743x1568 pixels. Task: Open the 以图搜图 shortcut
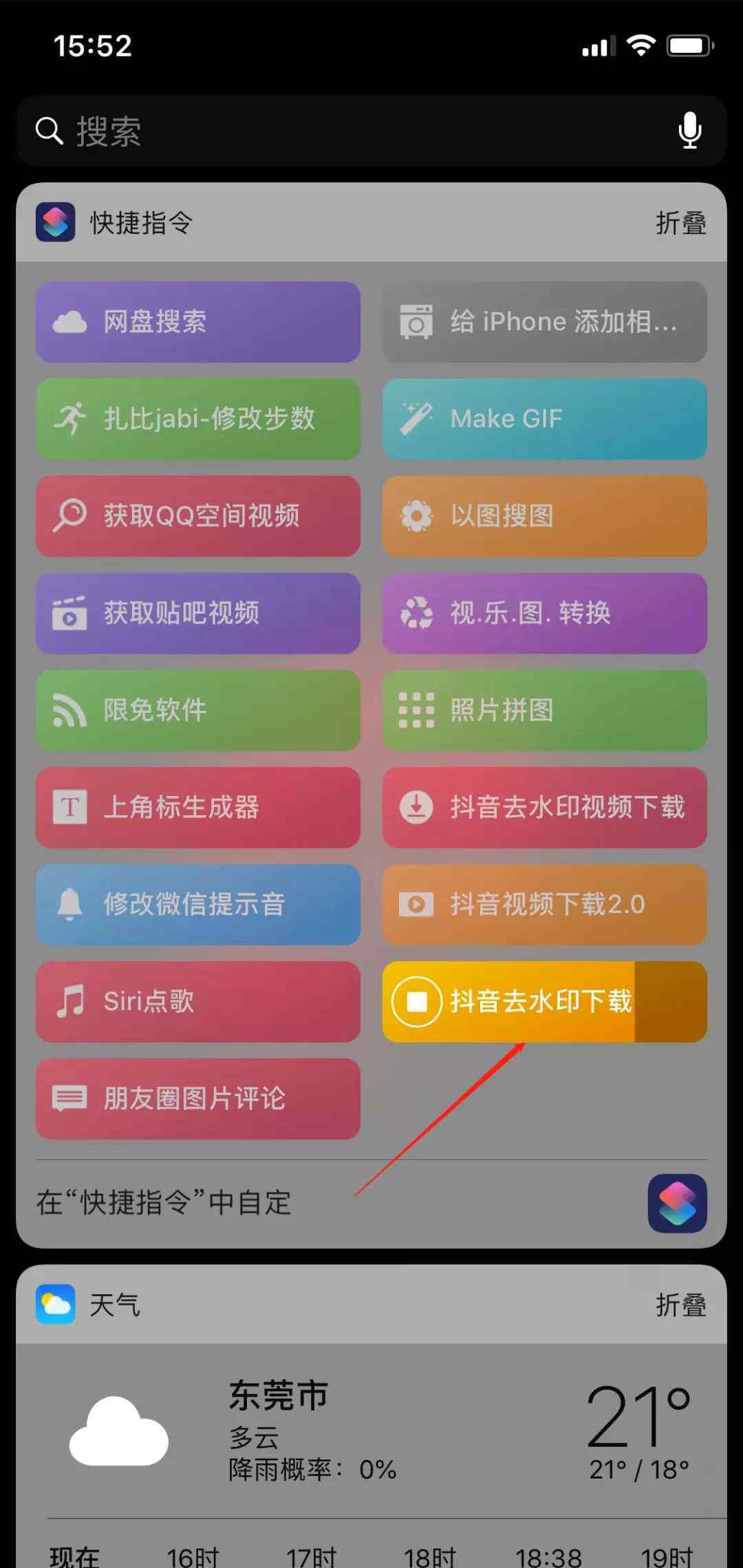tap(544, 516)
